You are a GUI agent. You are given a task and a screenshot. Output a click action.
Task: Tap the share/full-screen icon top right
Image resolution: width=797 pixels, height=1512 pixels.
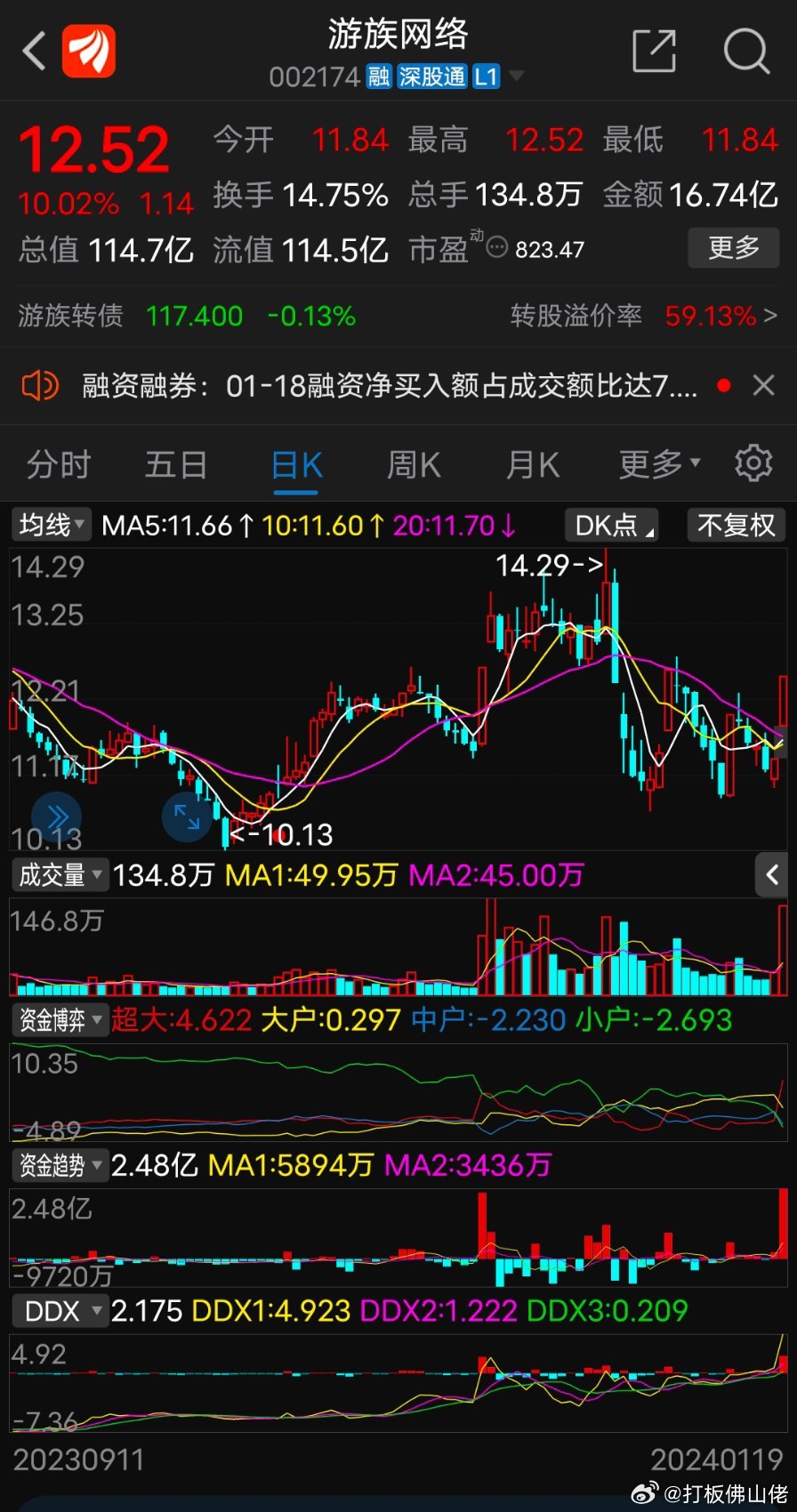pos(654,51)
